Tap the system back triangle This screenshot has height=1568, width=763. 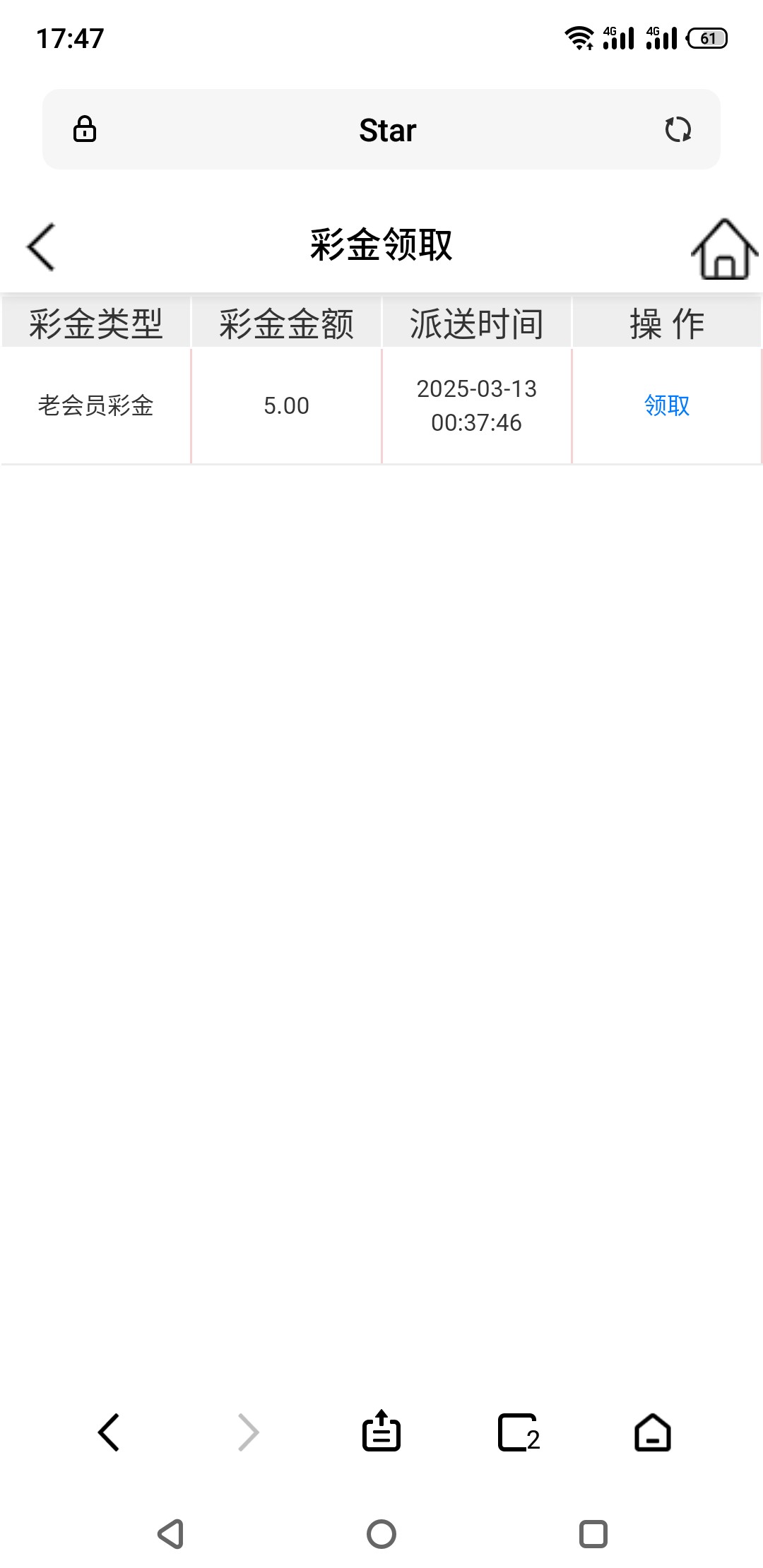coord(170,1534)
